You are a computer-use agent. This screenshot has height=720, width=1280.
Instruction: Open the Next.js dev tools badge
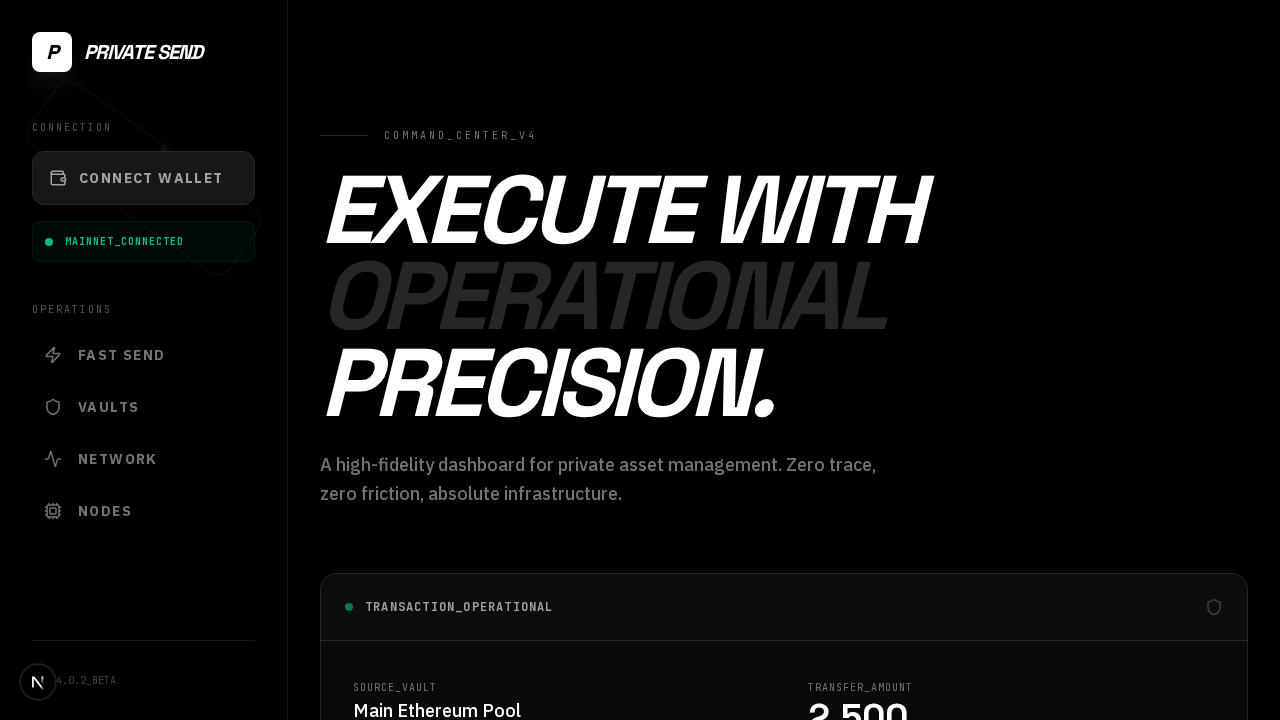coord(38,682)
